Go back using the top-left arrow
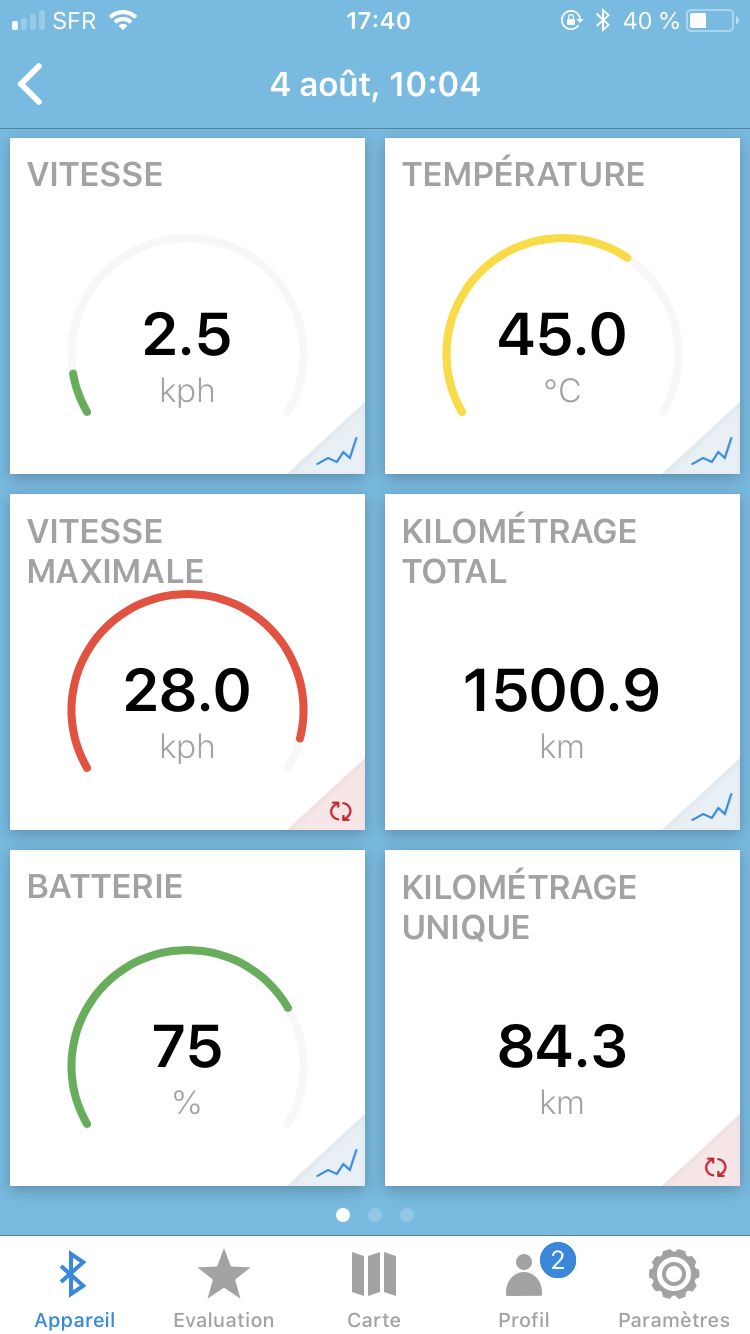 click(31, 85)
